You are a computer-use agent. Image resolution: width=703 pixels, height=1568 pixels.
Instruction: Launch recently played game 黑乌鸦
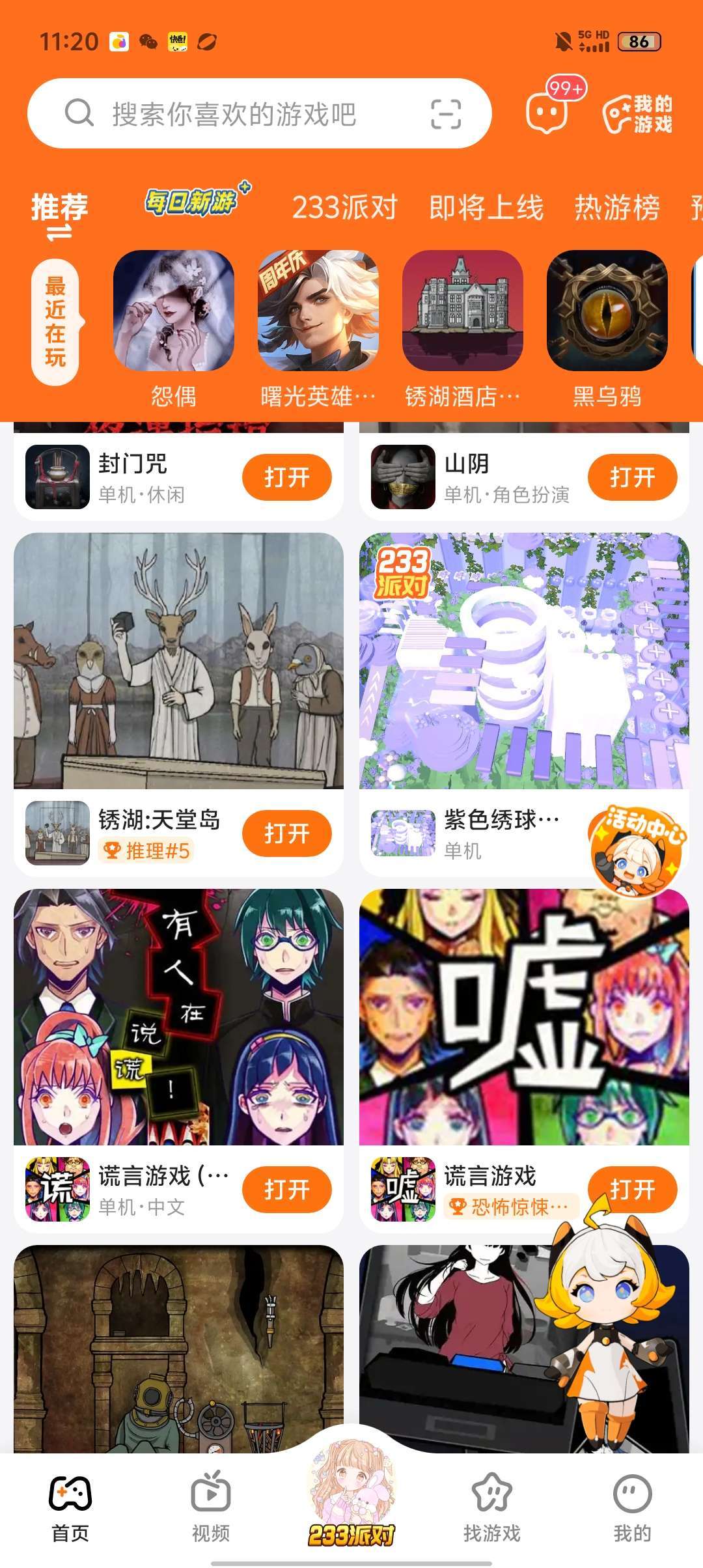pyautogui.click(x=607, y=311)
